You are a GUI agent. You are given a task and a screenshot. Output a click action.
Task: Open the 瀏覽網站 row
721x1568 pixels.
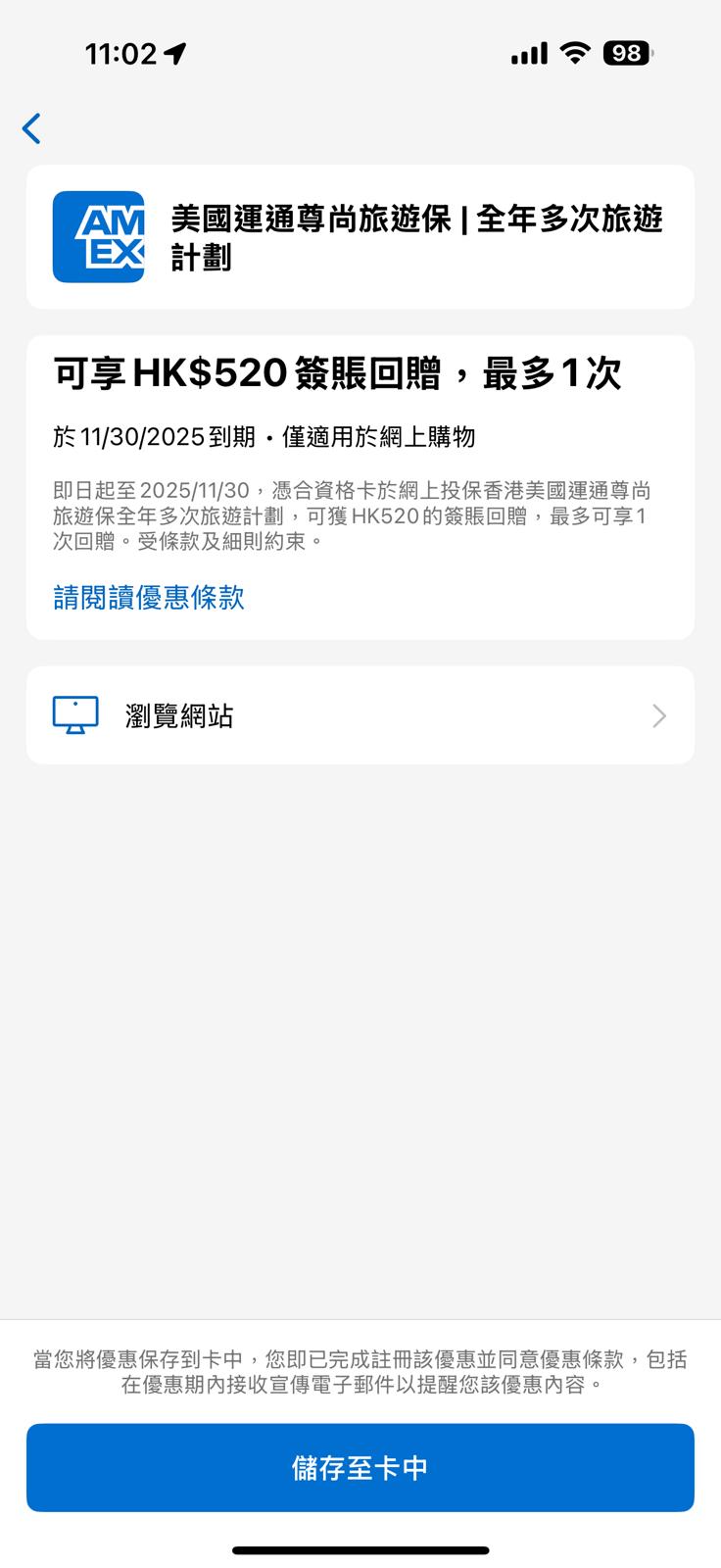point(360,716)
